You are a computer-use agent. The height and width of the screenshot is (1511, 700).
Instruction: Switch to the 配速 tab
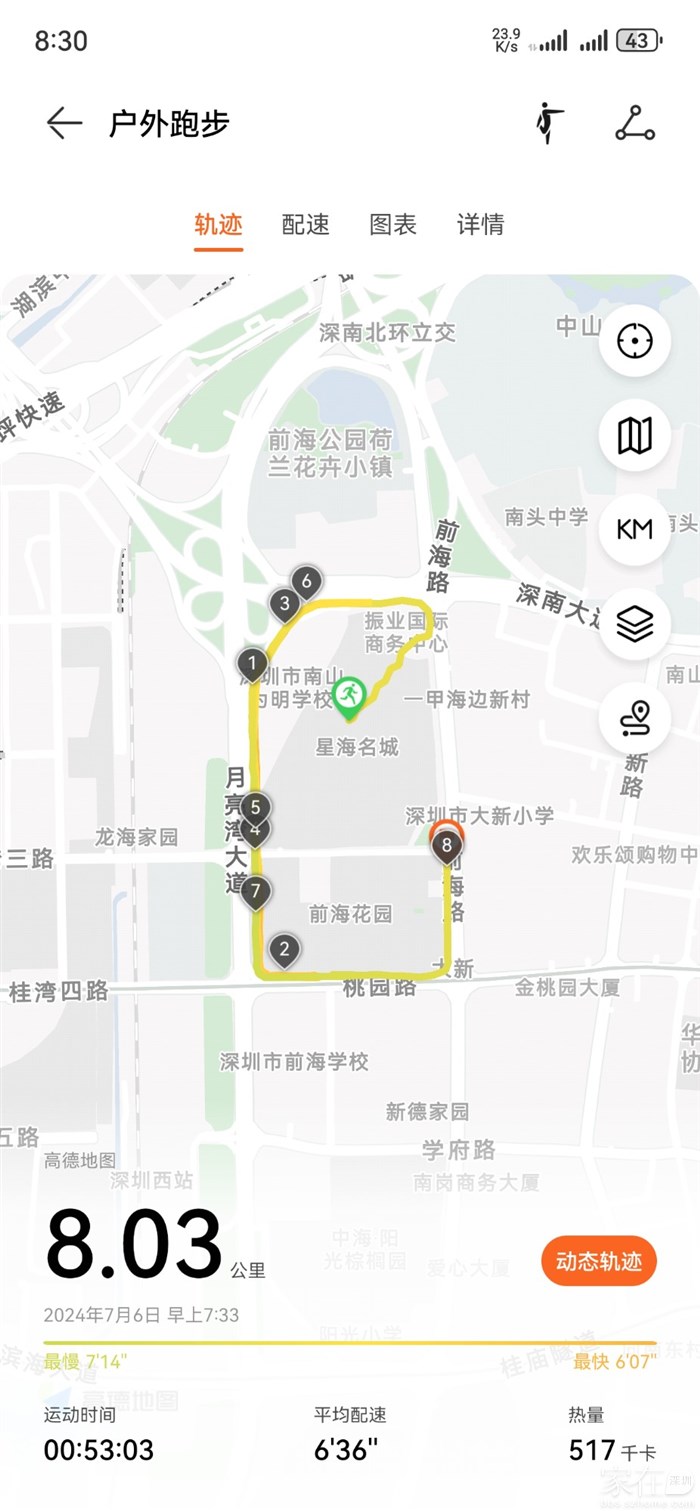(x=305, y=225)
